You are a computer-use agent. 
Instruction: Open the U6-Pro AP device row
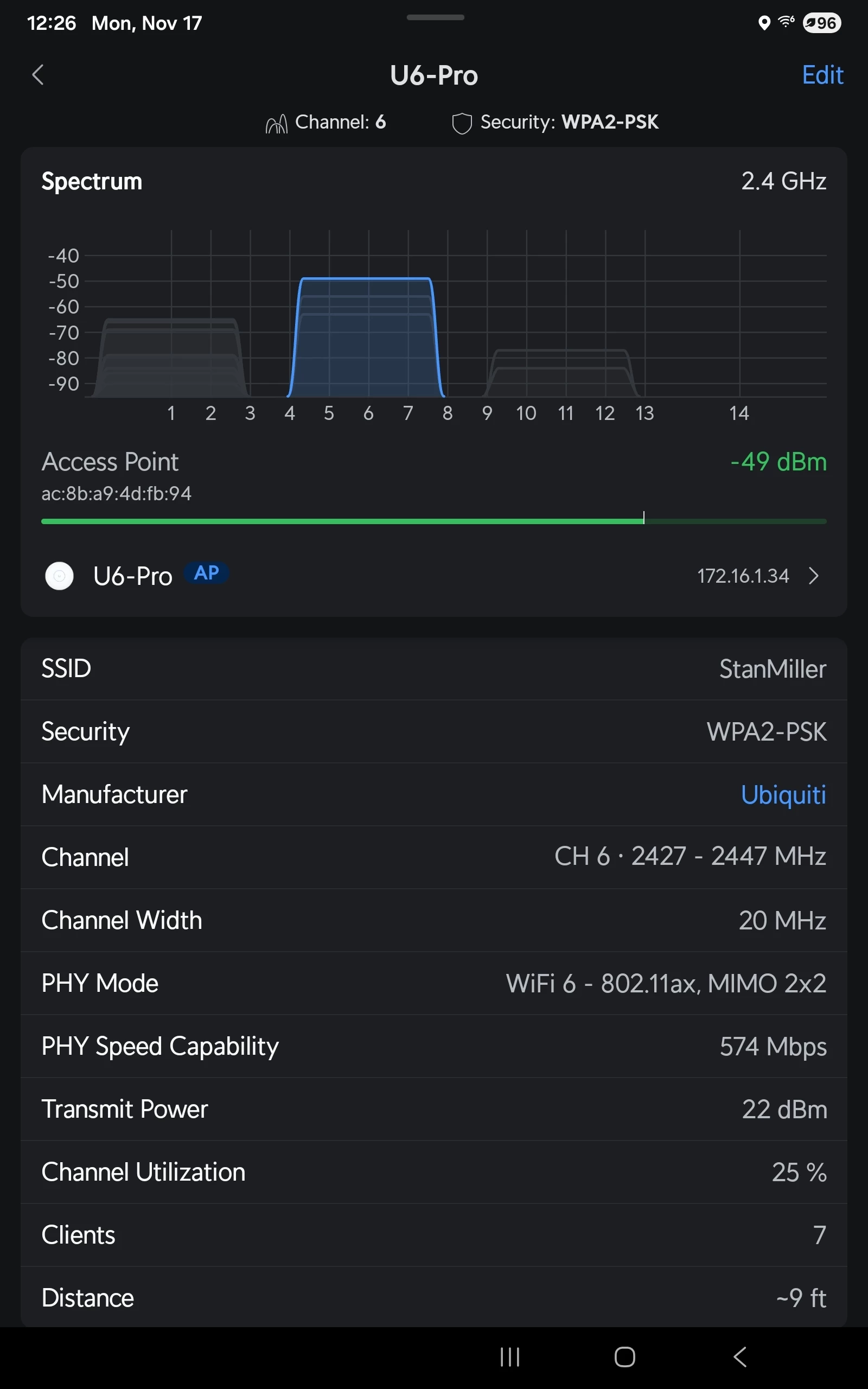tap(433, 576)
